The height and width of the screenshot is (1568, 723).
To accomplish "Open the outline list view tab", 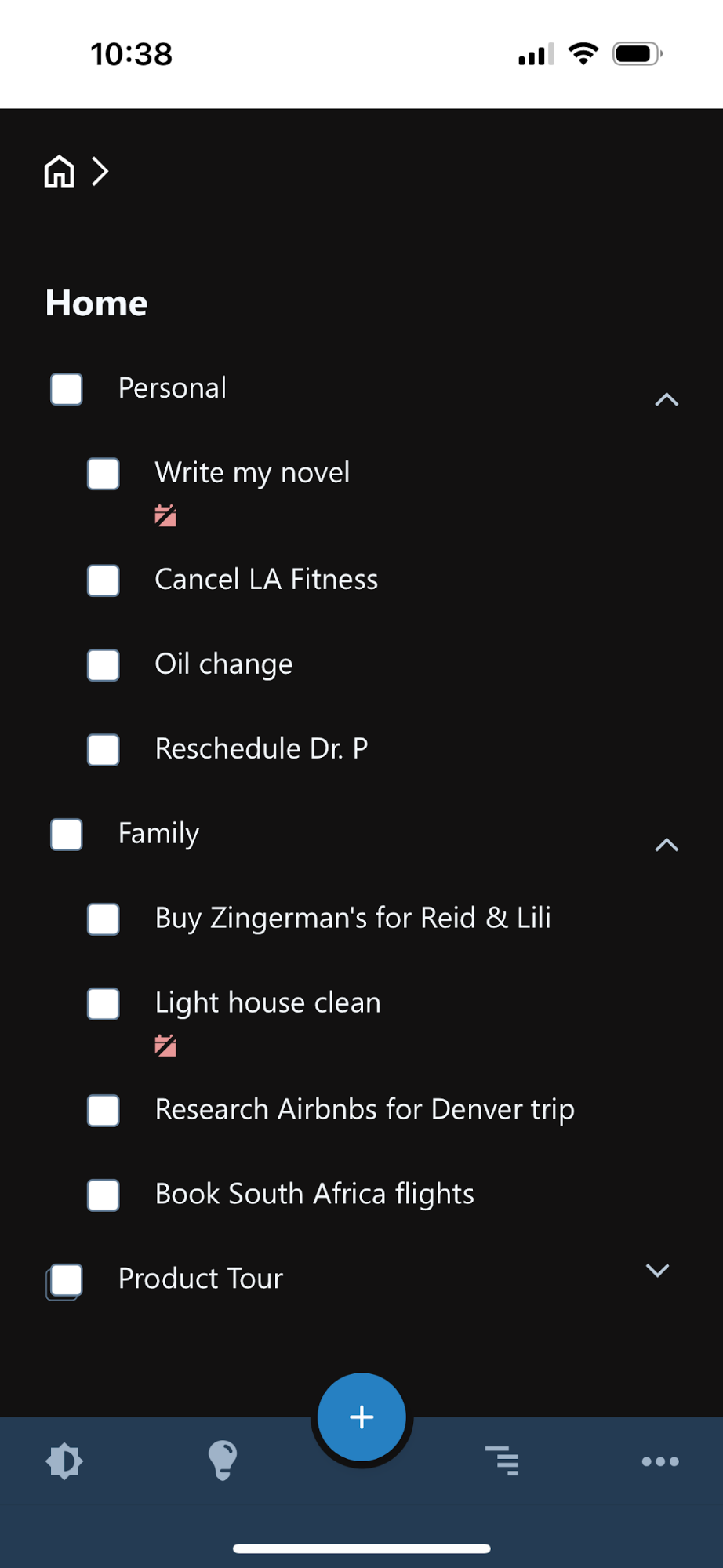I will click(502, 1461).
